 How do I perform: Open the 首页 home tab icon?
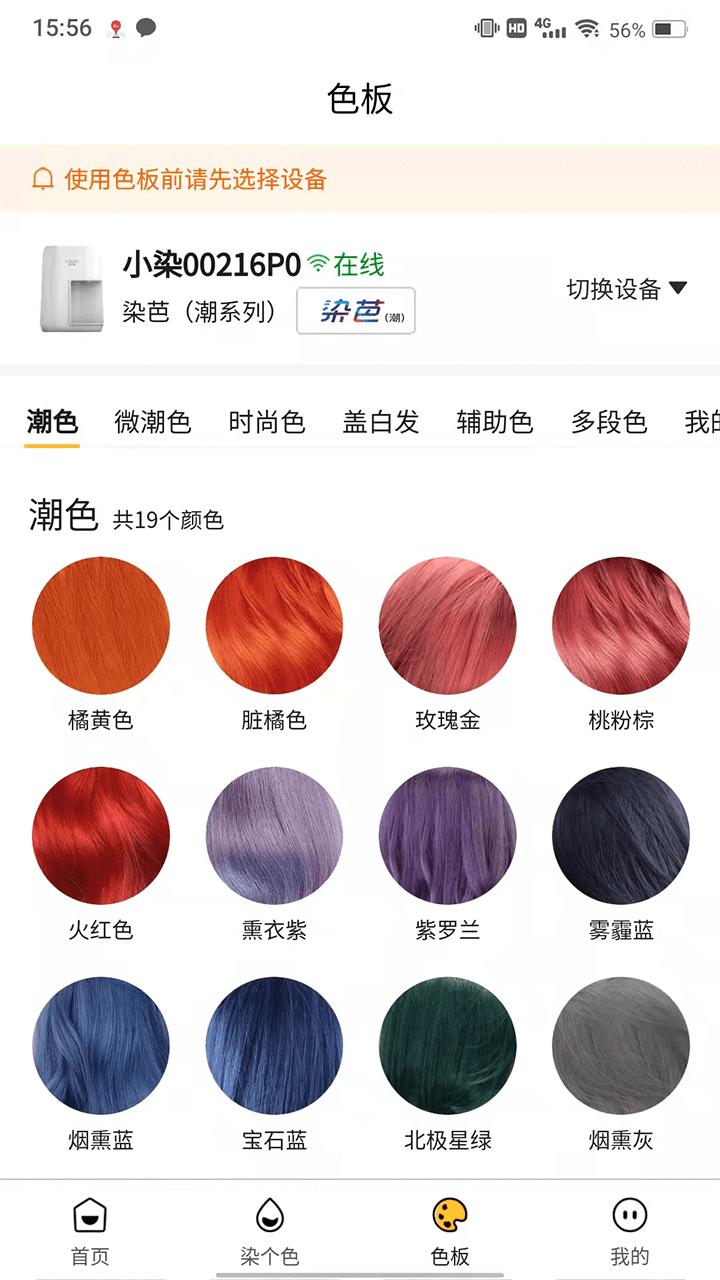pos(90,1215)
